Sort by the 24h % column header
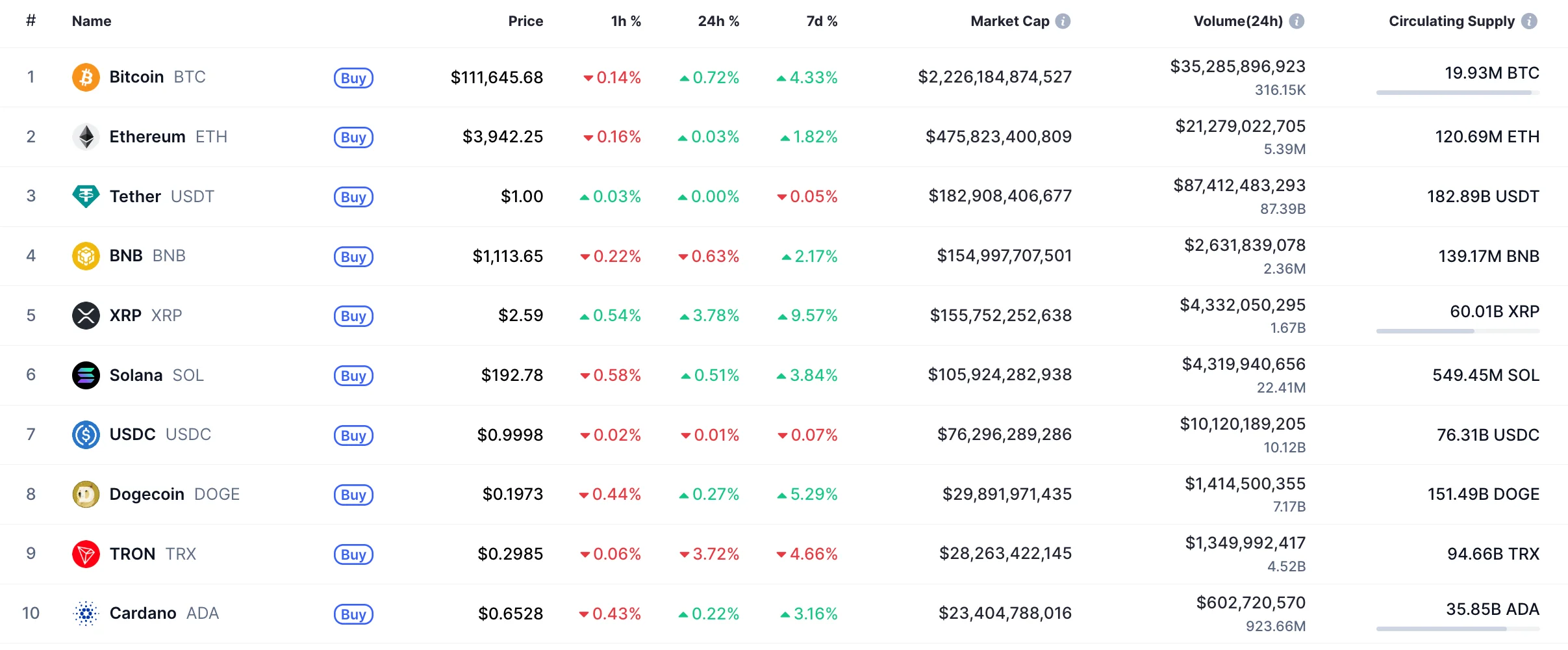This screenshot has width=1568, height=650. [x=718, y=21]
